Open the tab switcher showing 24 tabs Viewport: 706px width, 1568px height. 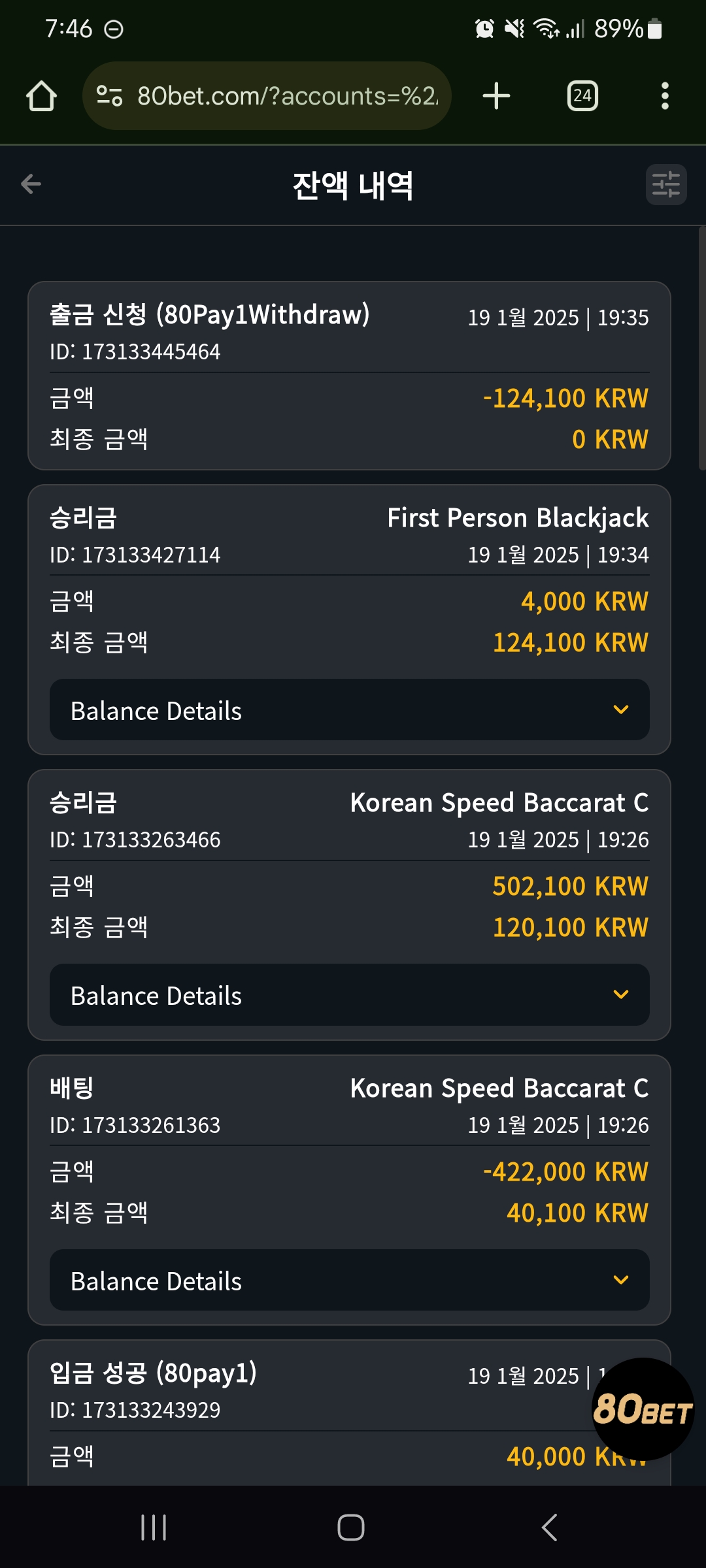pos(582,96)
